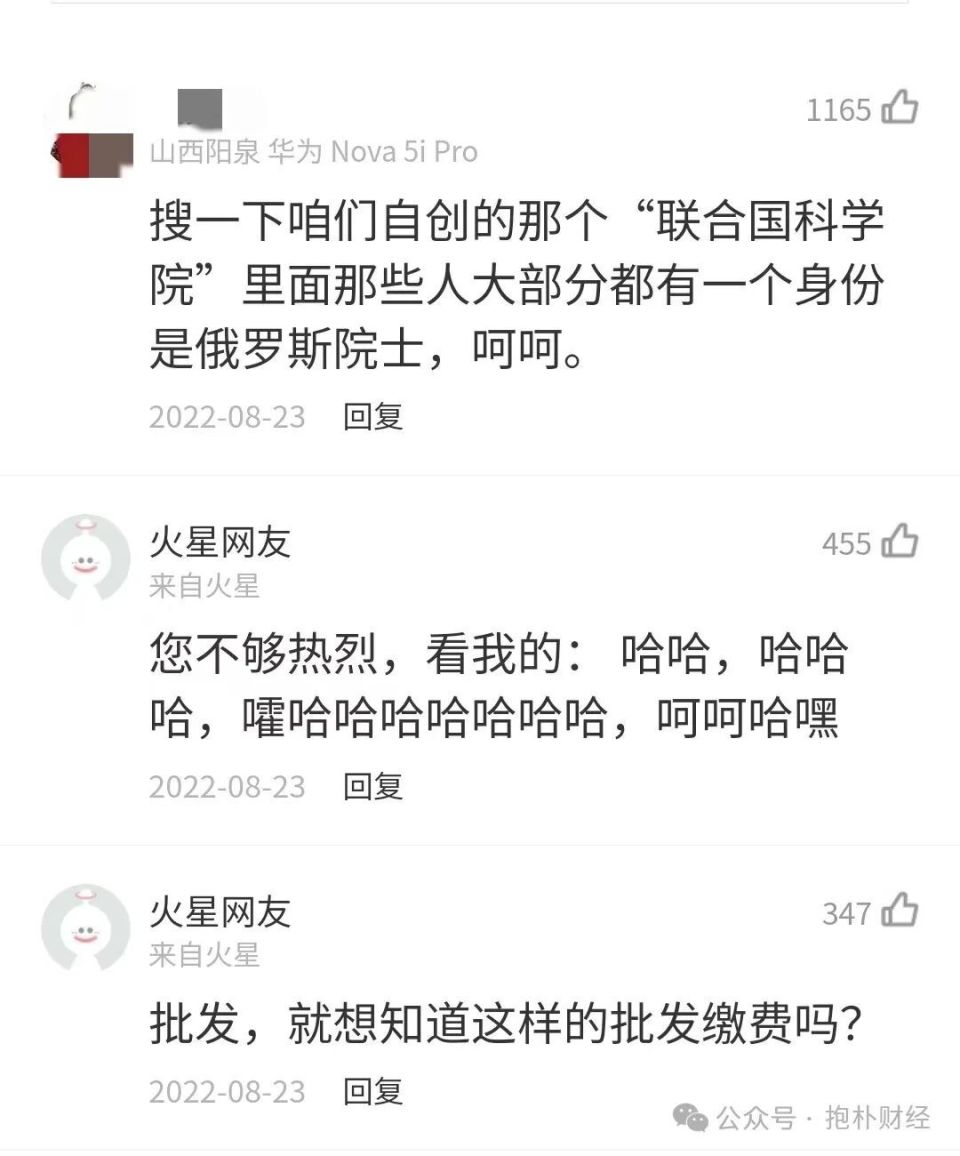Screen dimensions: 960x1156
Task: Reply to the comment about 联合国科学院
Action: [373, 416]
